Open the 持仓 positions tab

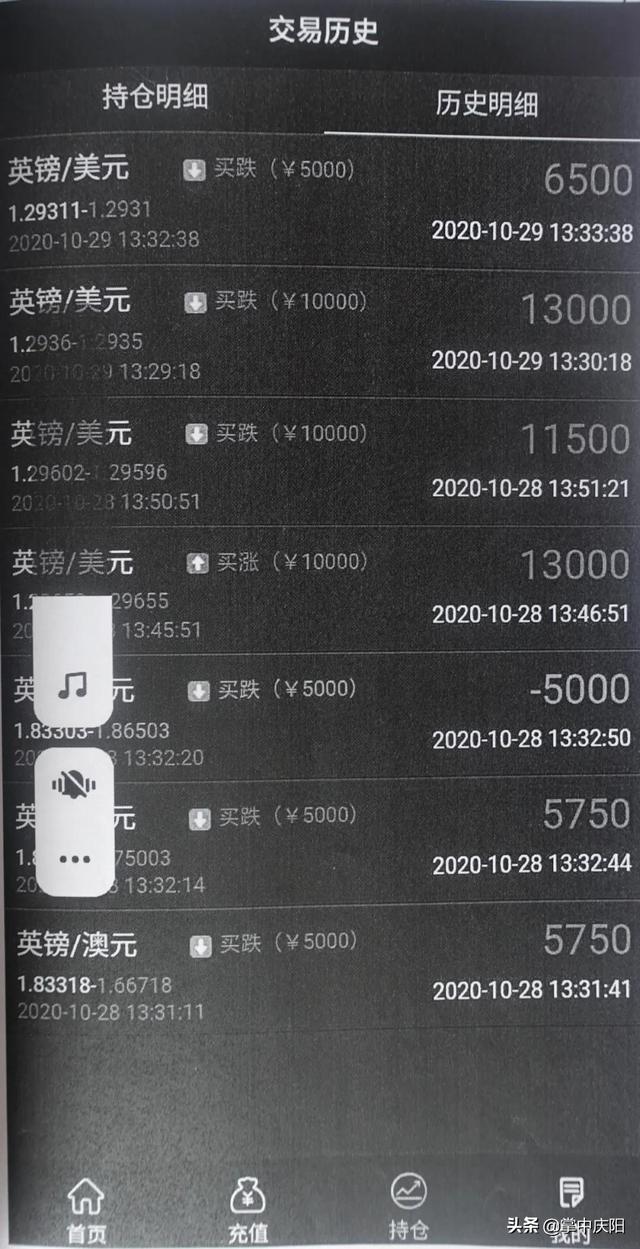408,1205
